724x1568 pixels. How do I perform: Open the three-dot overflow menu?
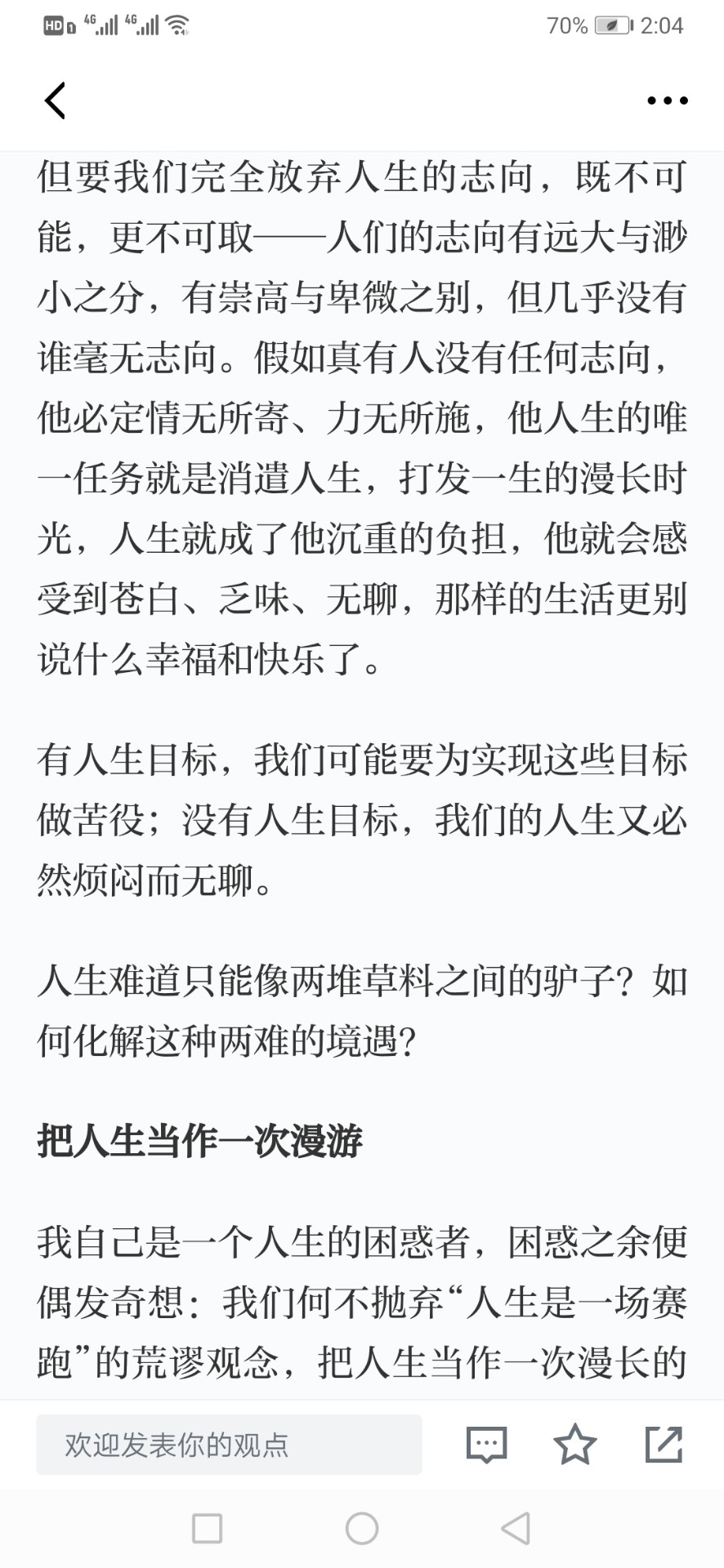click(x=667, y=100)
